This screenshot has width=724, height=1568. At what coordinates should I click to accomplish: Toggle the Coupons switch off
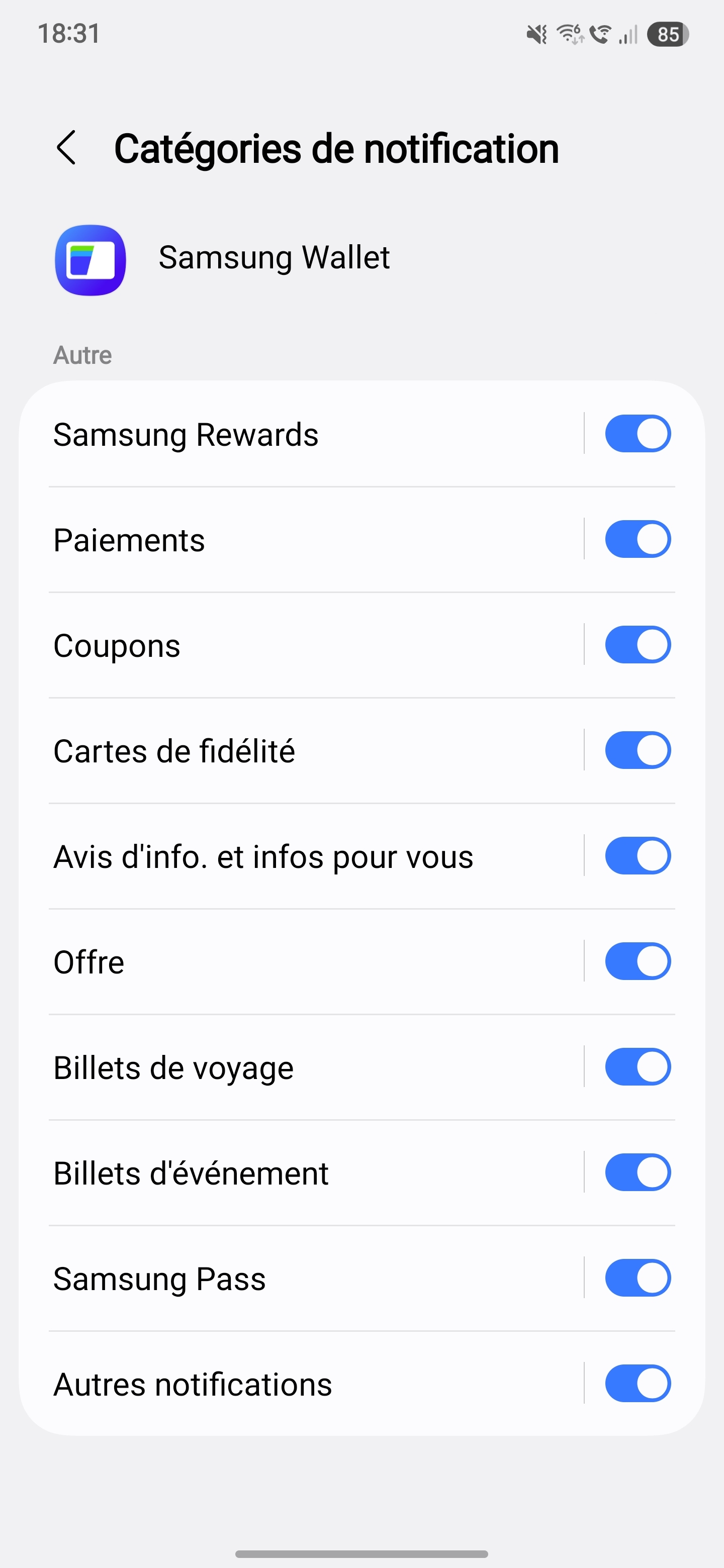638,645
